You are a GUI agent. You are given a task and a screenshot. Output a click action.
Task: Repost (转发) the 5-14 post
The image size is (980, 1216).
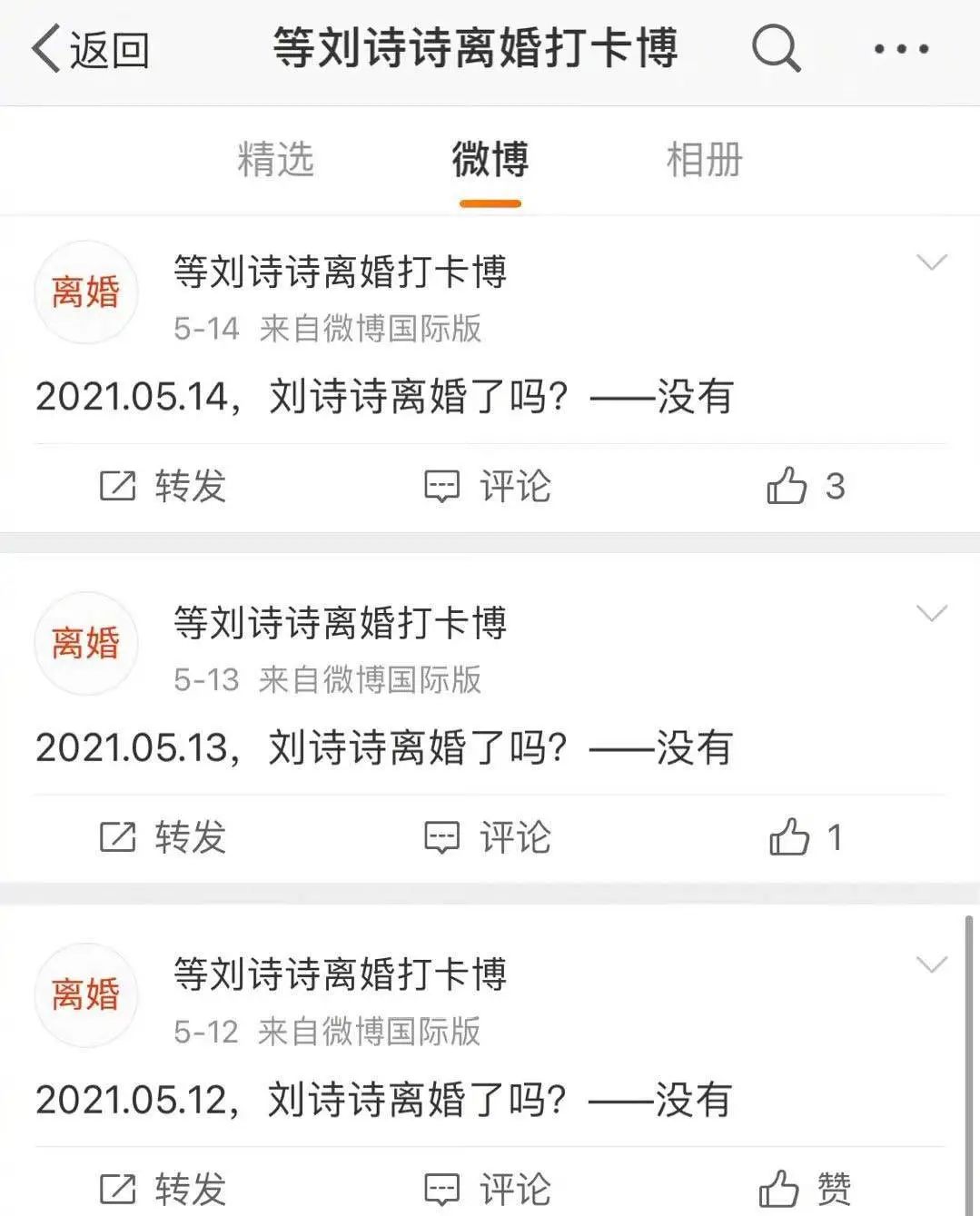pyautogui.click(x=163, y=487)
